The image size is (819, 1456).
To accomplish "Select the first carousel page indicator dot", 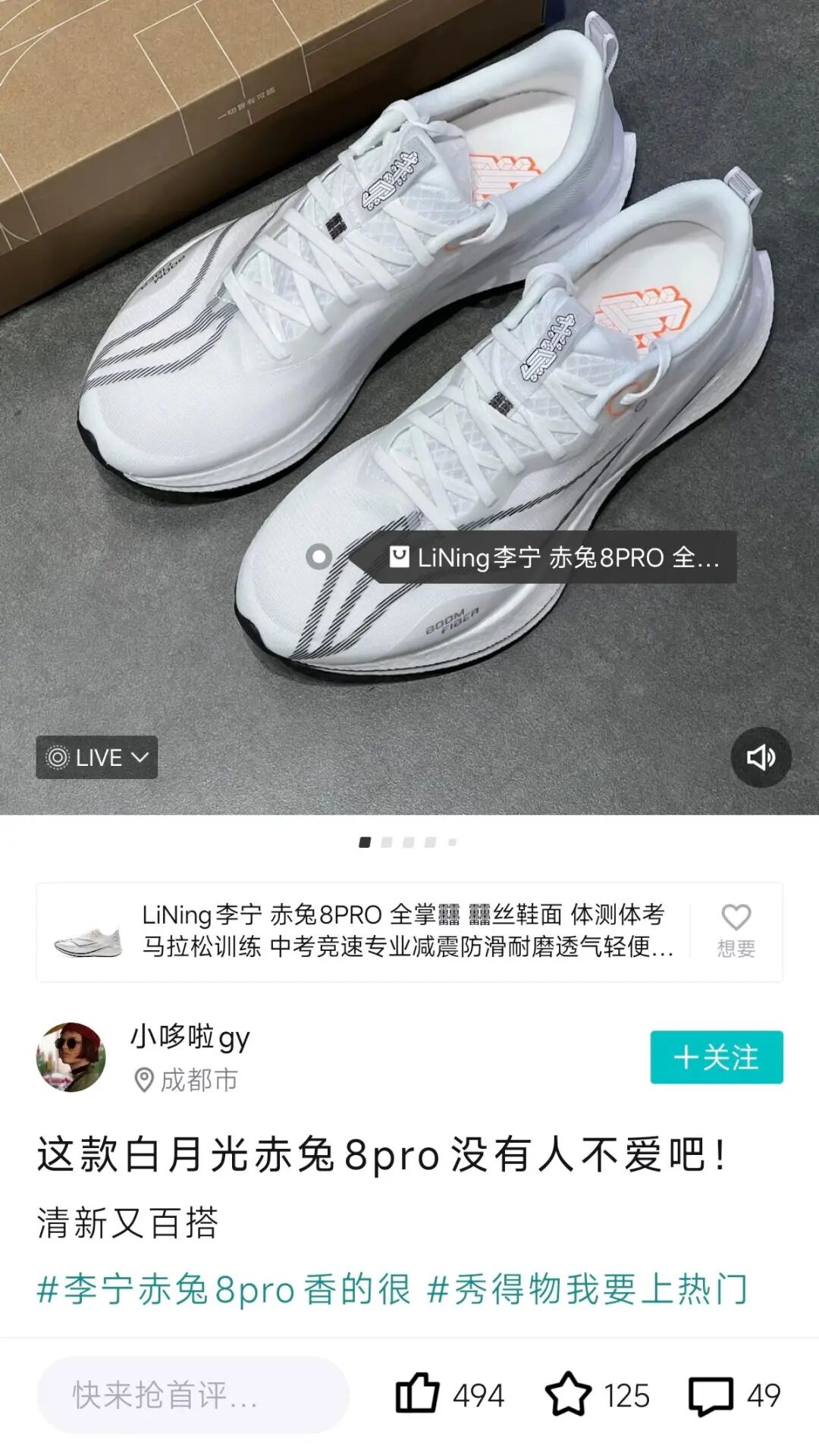I will click(365, 842).
